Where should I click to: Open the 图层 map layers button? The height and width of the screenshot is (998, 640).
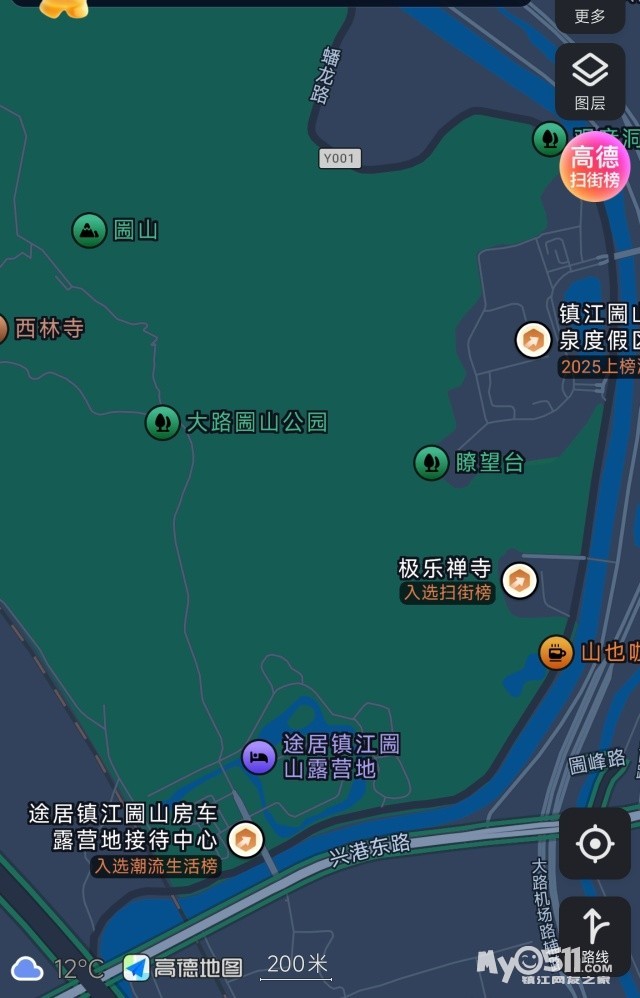(x=590, y=81)
